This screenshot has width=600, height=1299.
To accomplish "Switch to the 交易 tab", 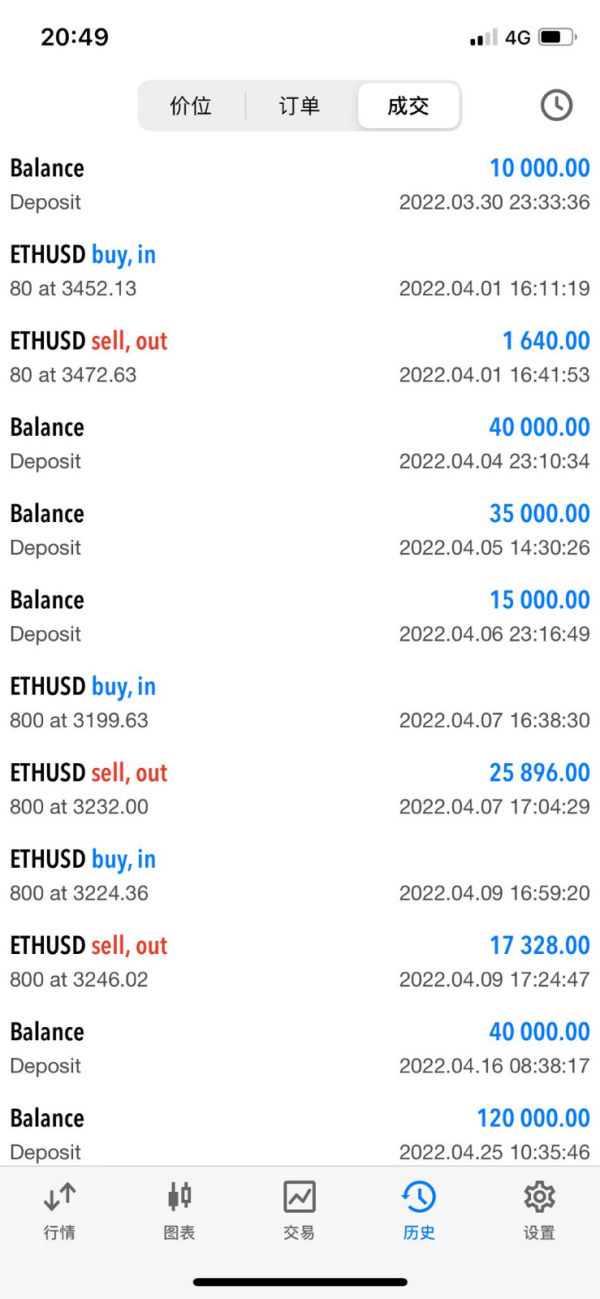I will 299,1210.
